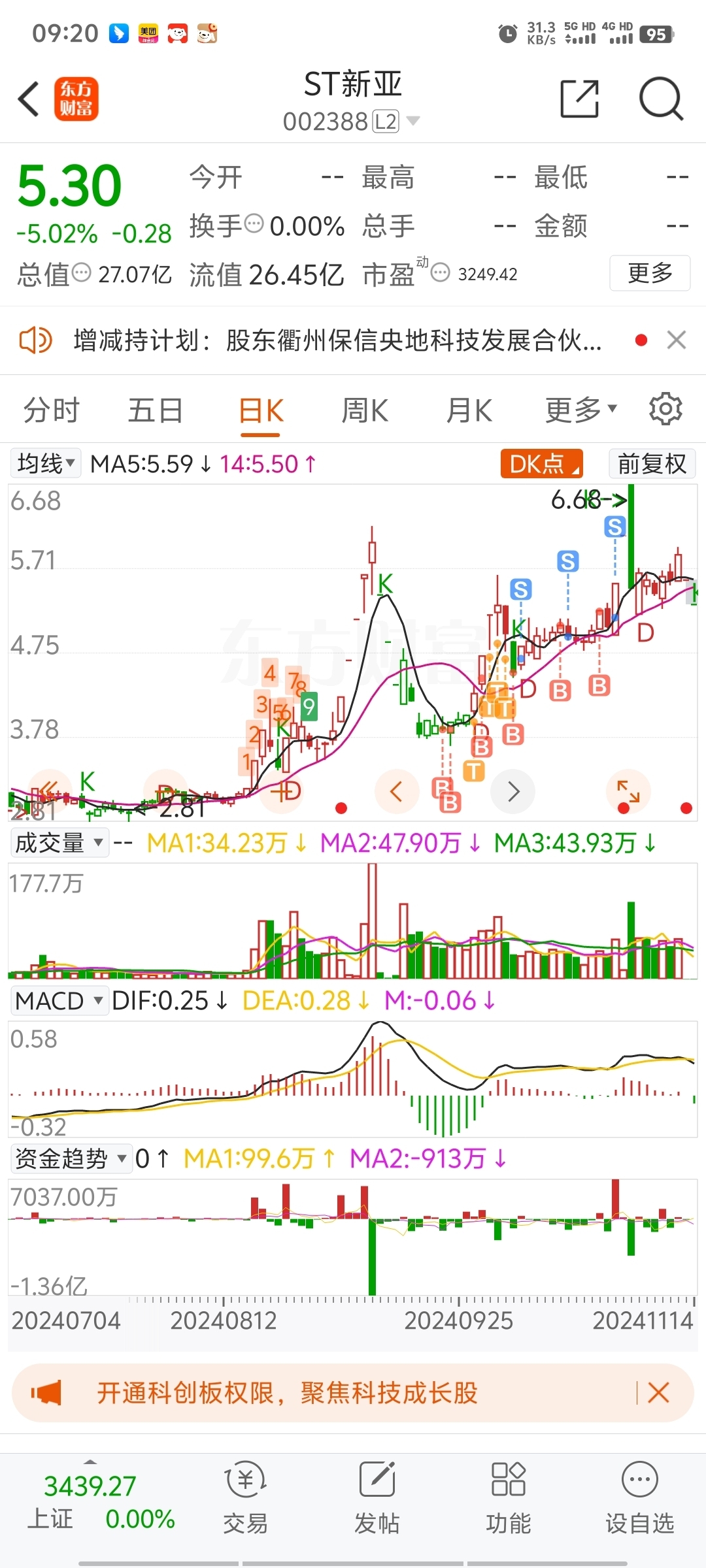Open the 成交量 indicator dropdown
This screenshot has width=706, height=1568.
pyautogui.click(x=59, y=843)
